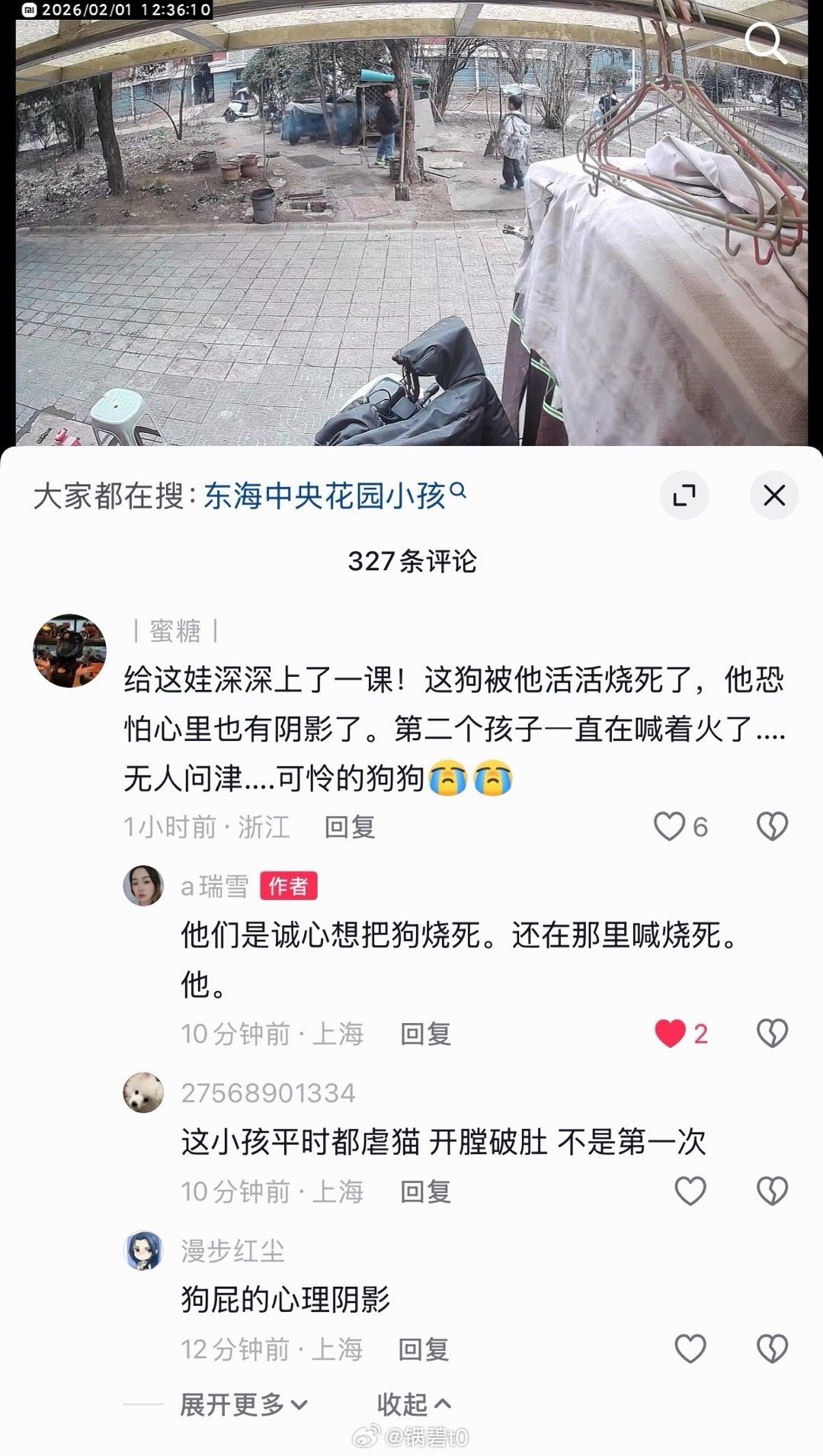Open the search magnifier icon
Viewport: 823px width, 1456px height.
tap(764, 42)
